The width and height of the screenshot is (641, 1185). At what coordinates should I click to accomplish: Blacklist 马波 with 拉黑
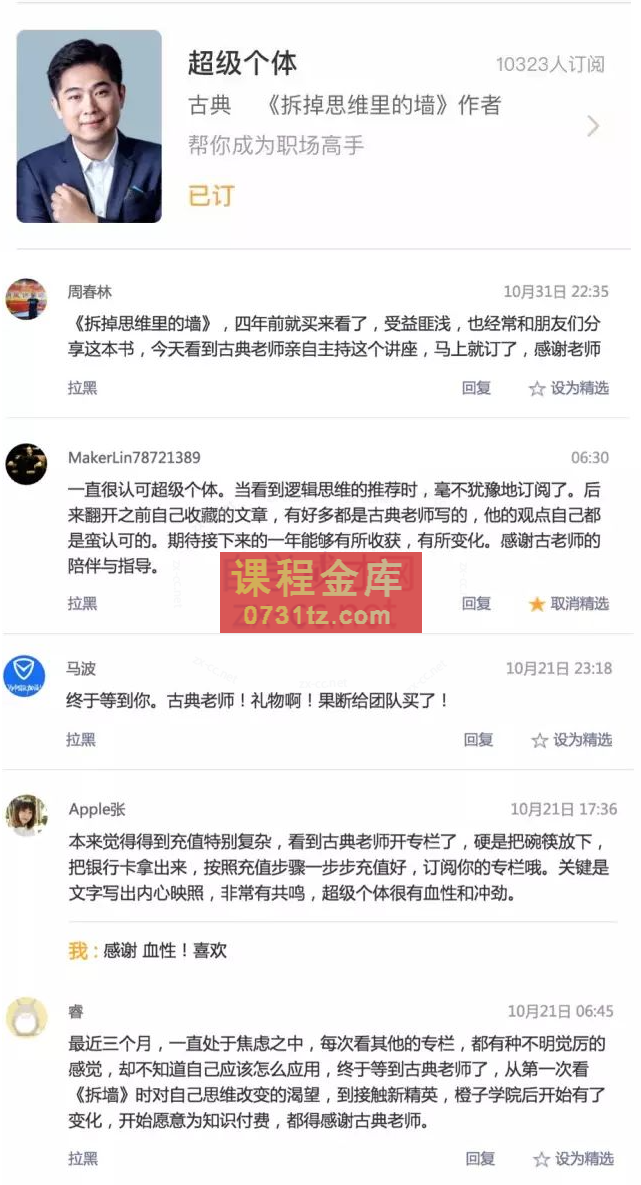tap(81, 739)
